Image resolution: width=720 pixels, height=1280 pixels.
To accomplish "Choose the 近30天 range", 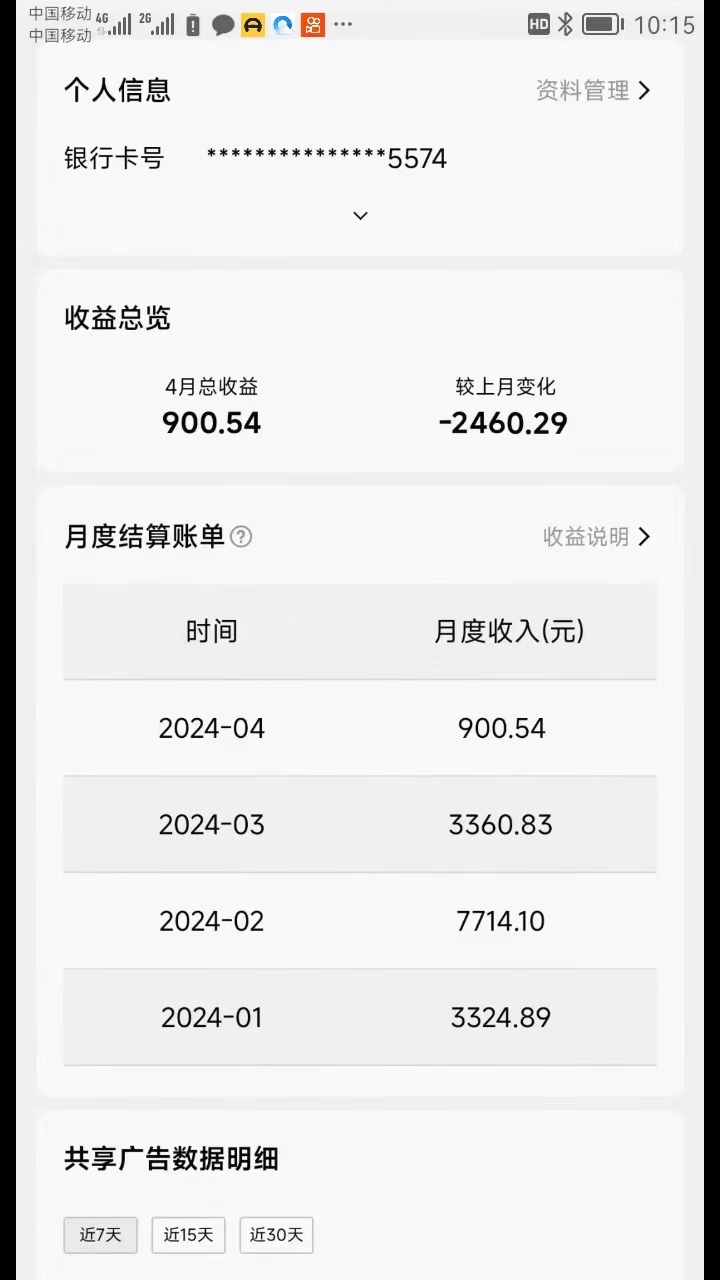I will tap(277, 1235).
